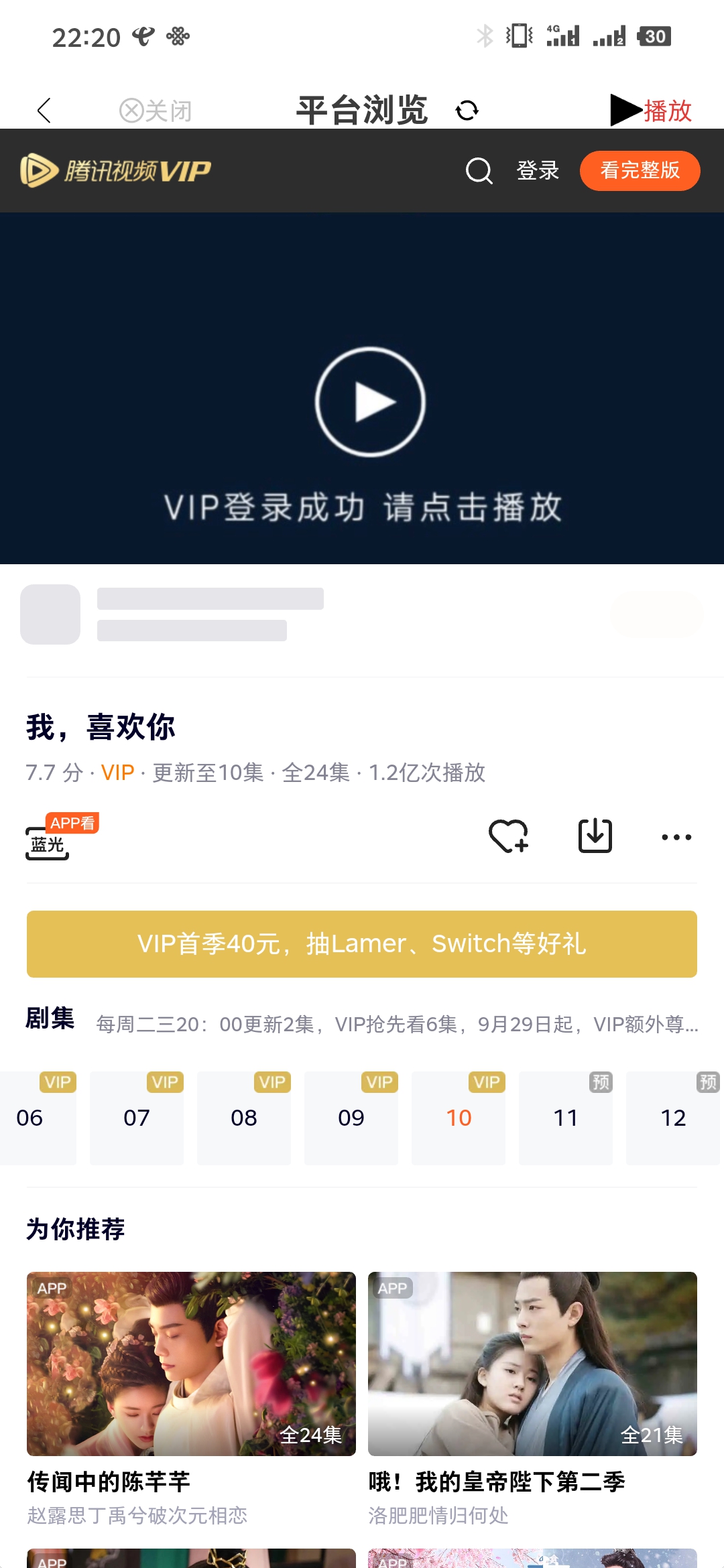Viewport: 724px width, 1568px height.
Task: Start the video with the center play button
Action: 370,402
